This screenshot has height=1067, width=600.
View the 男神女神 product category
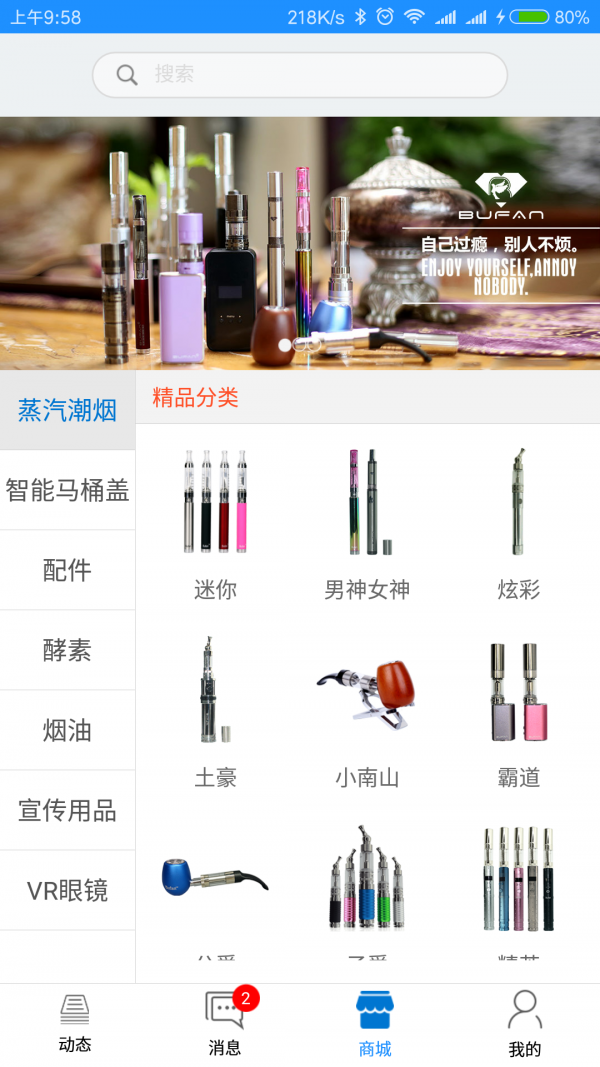point(367,522)
